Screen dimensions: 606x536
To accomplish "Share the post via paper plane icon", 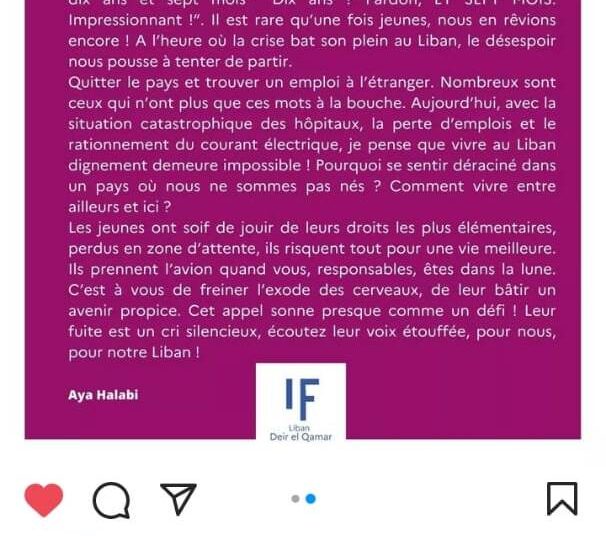I will coord(178,498).
